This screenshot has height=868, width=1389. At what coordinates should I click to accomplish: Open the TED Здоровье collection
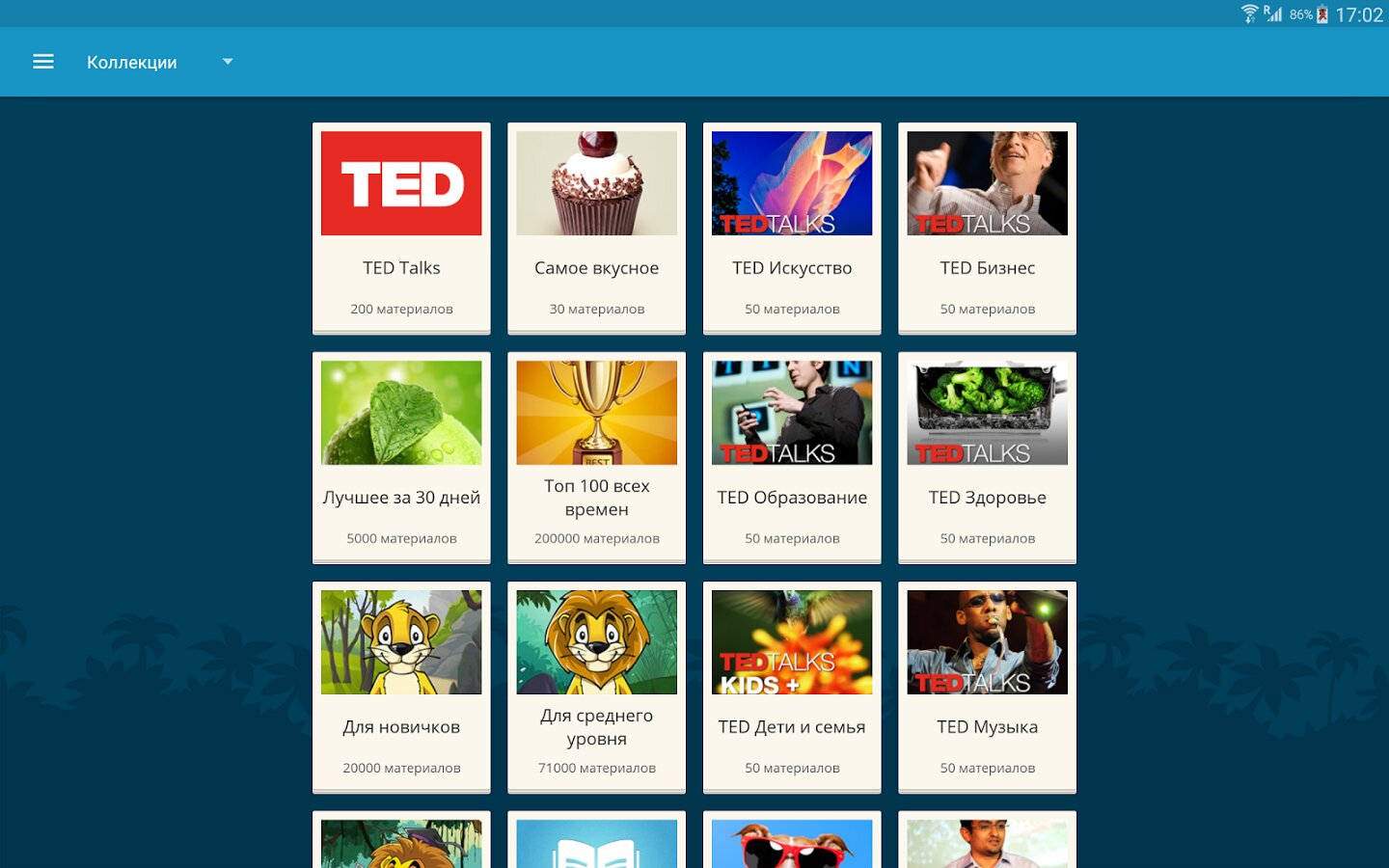[987, 458]
